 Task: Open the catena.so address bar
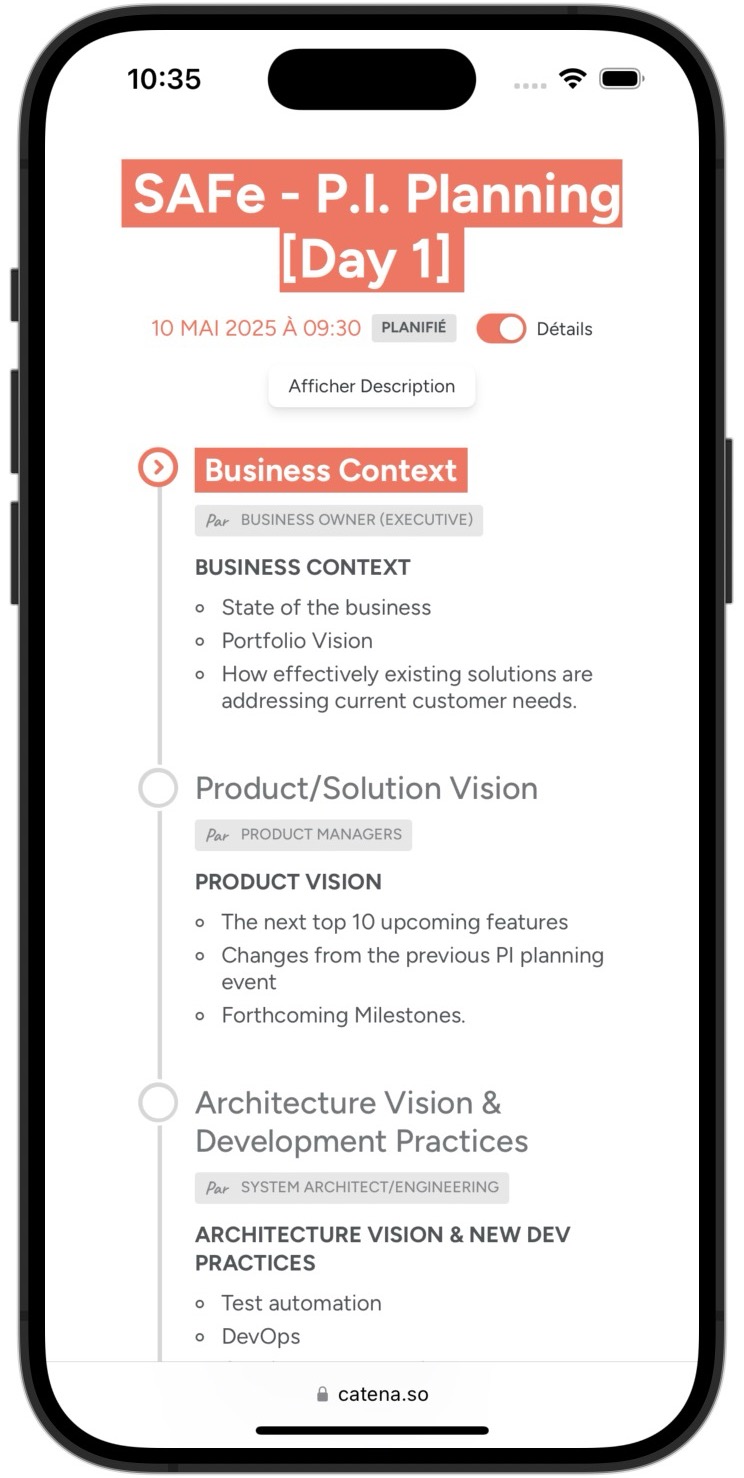tap(372, 1394)
